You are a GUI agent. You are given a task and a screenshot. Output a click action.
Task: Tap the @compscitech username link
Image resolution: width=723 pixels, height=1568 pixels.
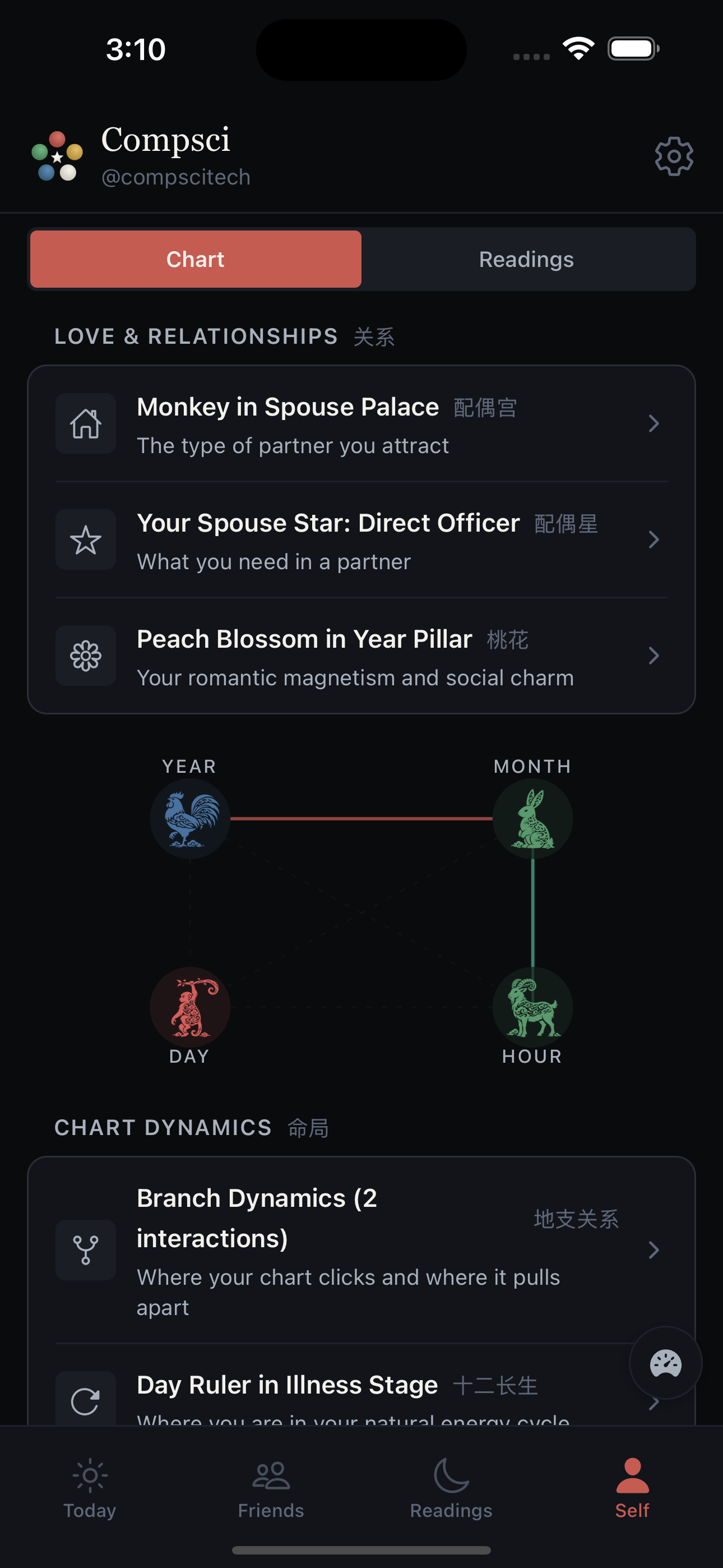coord(175,177)
